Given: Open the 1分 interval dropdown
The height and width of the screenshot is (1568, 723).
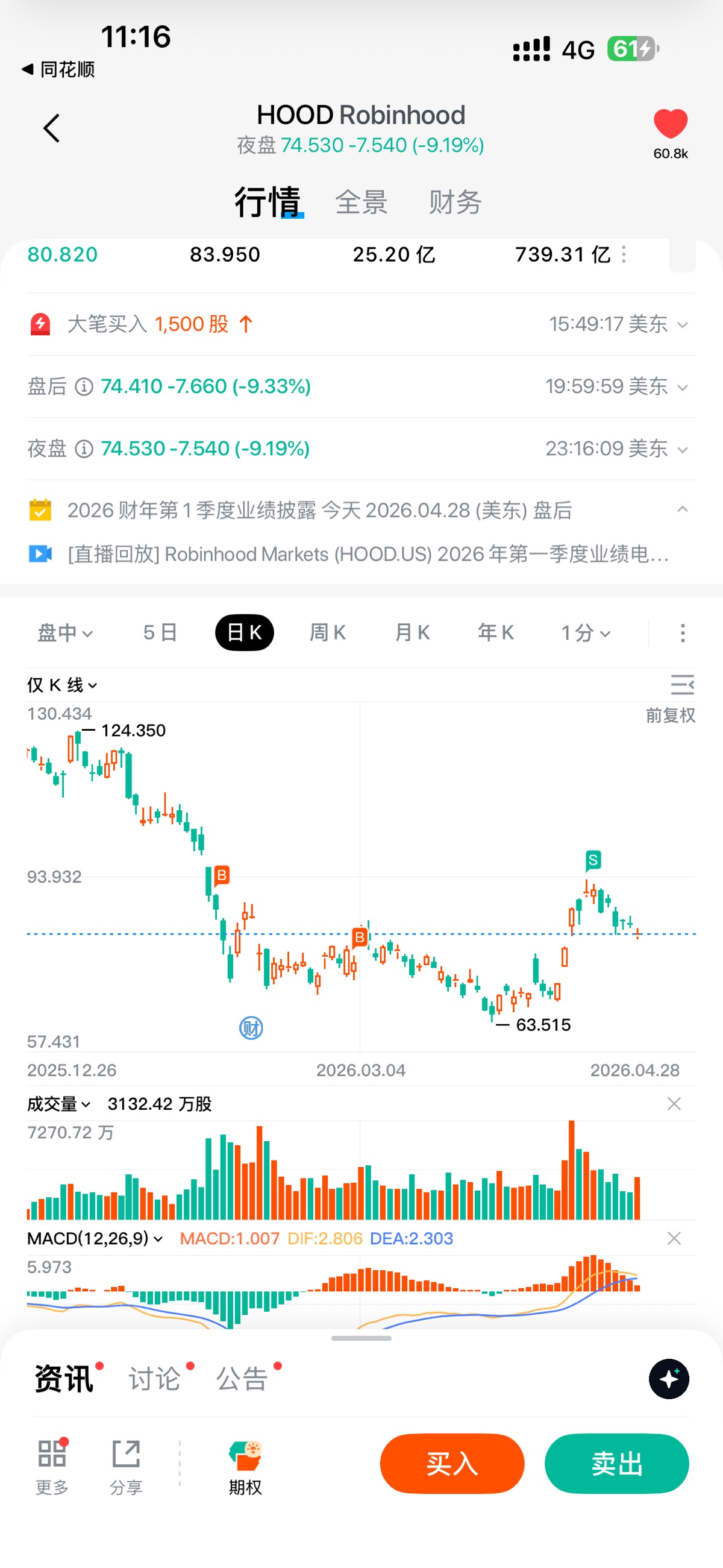Looking at the screenshot, I should tap(585, 633).
